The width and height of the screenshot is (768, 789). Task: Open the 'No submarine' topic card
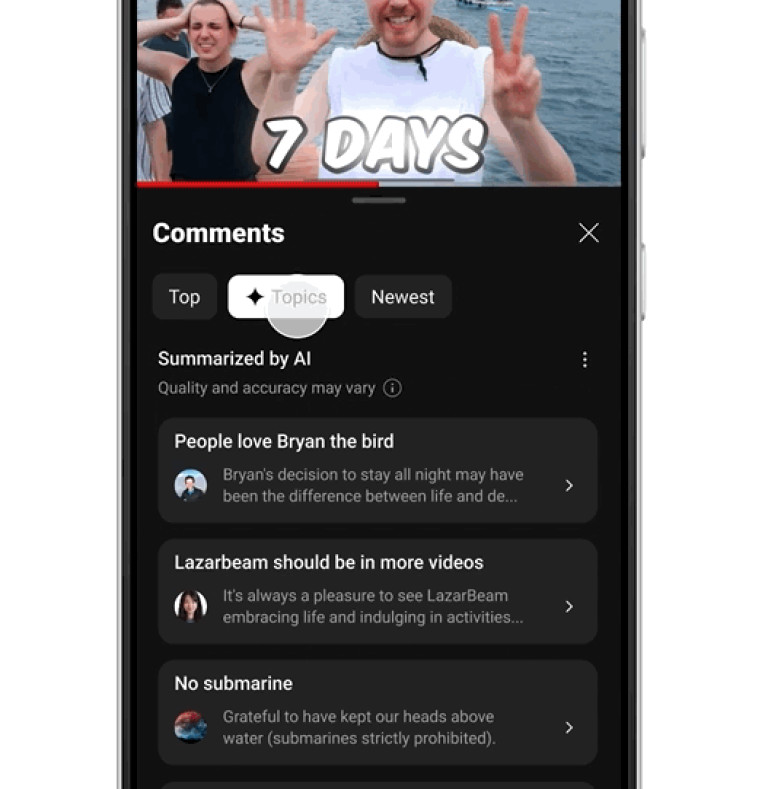(x=377, y=712)
